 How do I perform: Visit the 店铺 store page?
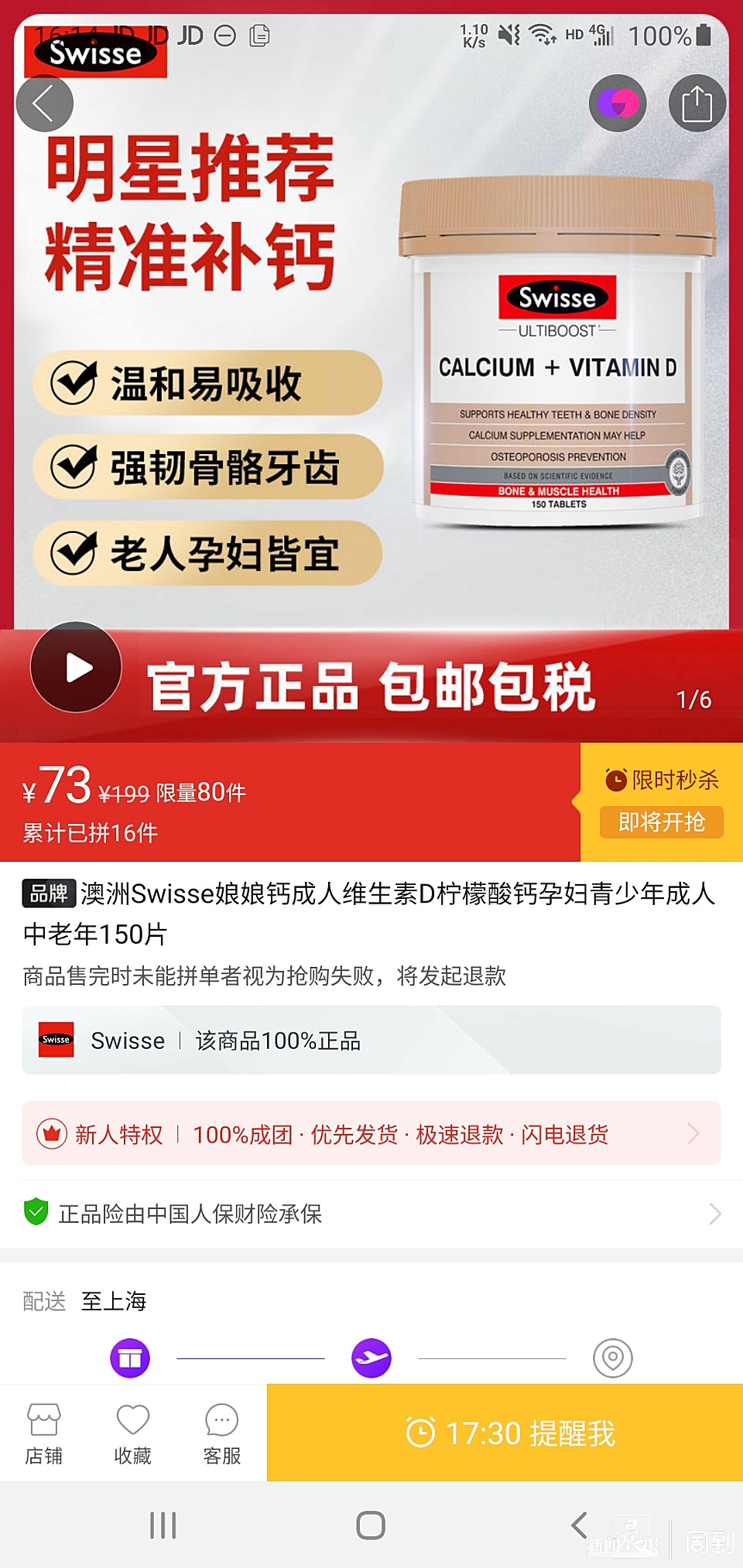pyautogui.click(x=44, y=1434)
